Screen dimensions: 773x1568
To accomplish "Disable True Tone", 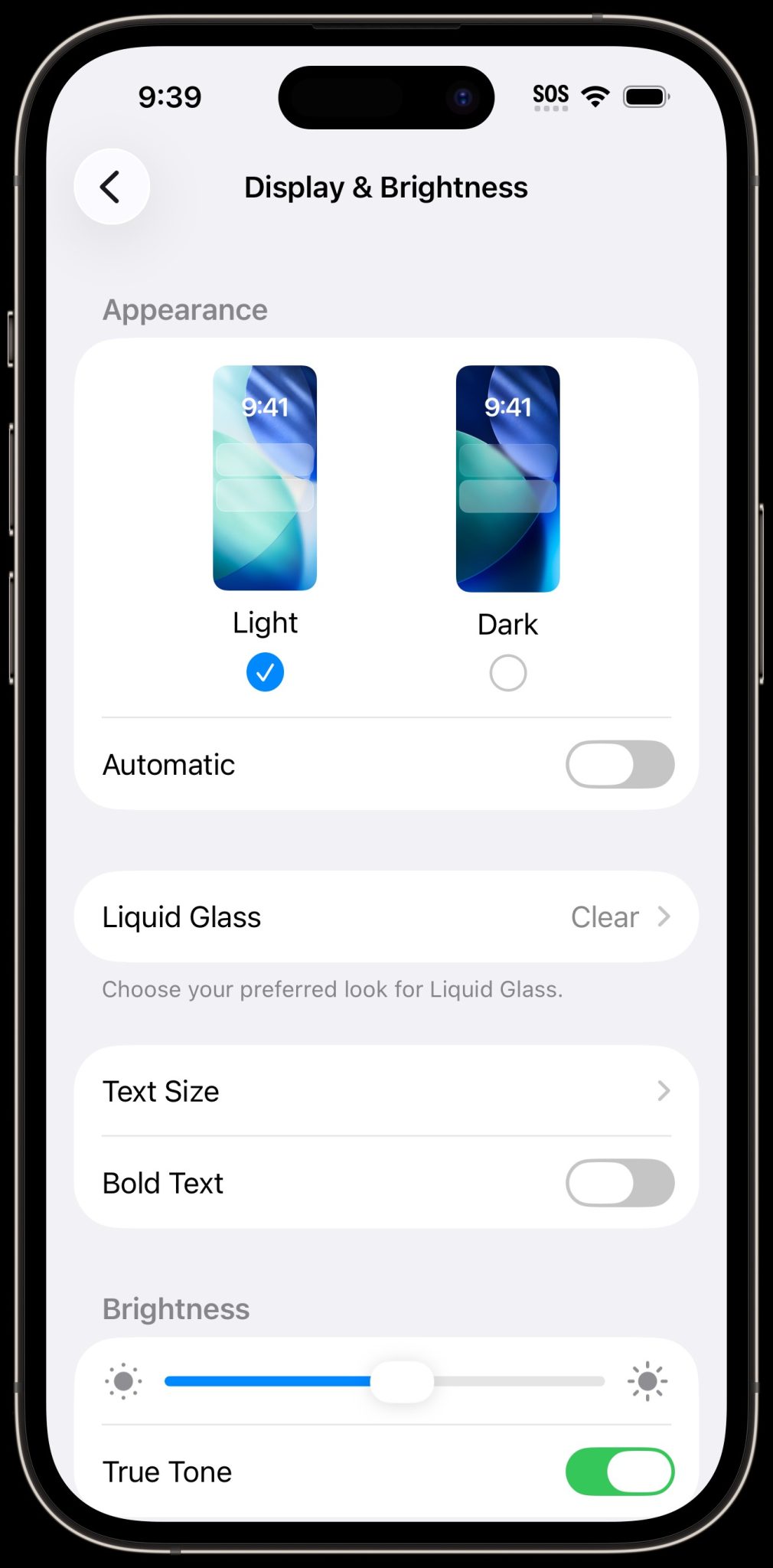I will [619, 1471].
